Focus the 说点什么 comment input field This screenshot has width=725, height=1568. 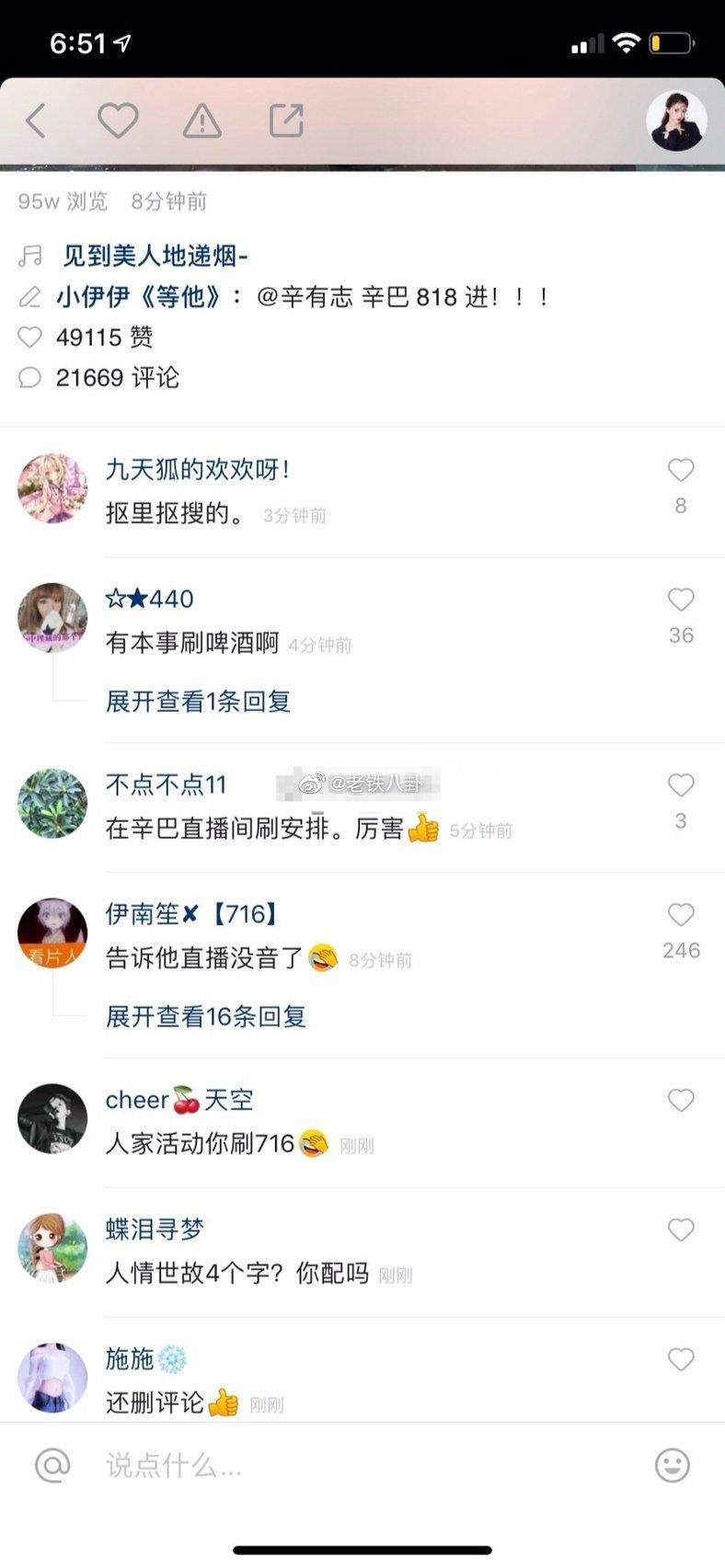(350, 1465)
